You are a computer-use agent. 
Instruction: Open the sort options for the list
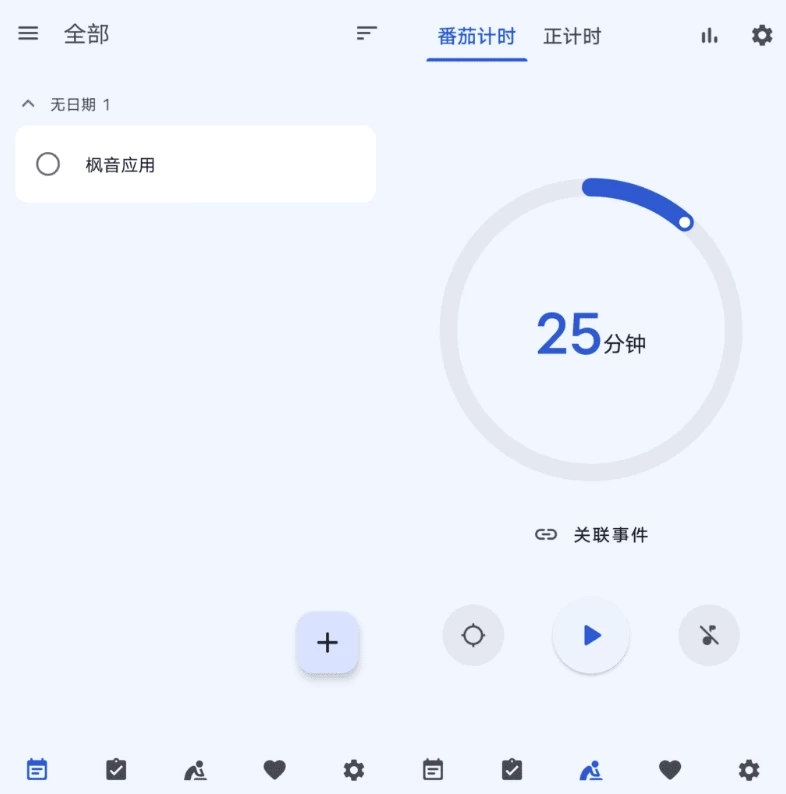pyautogui.click(x=367, y=34)
